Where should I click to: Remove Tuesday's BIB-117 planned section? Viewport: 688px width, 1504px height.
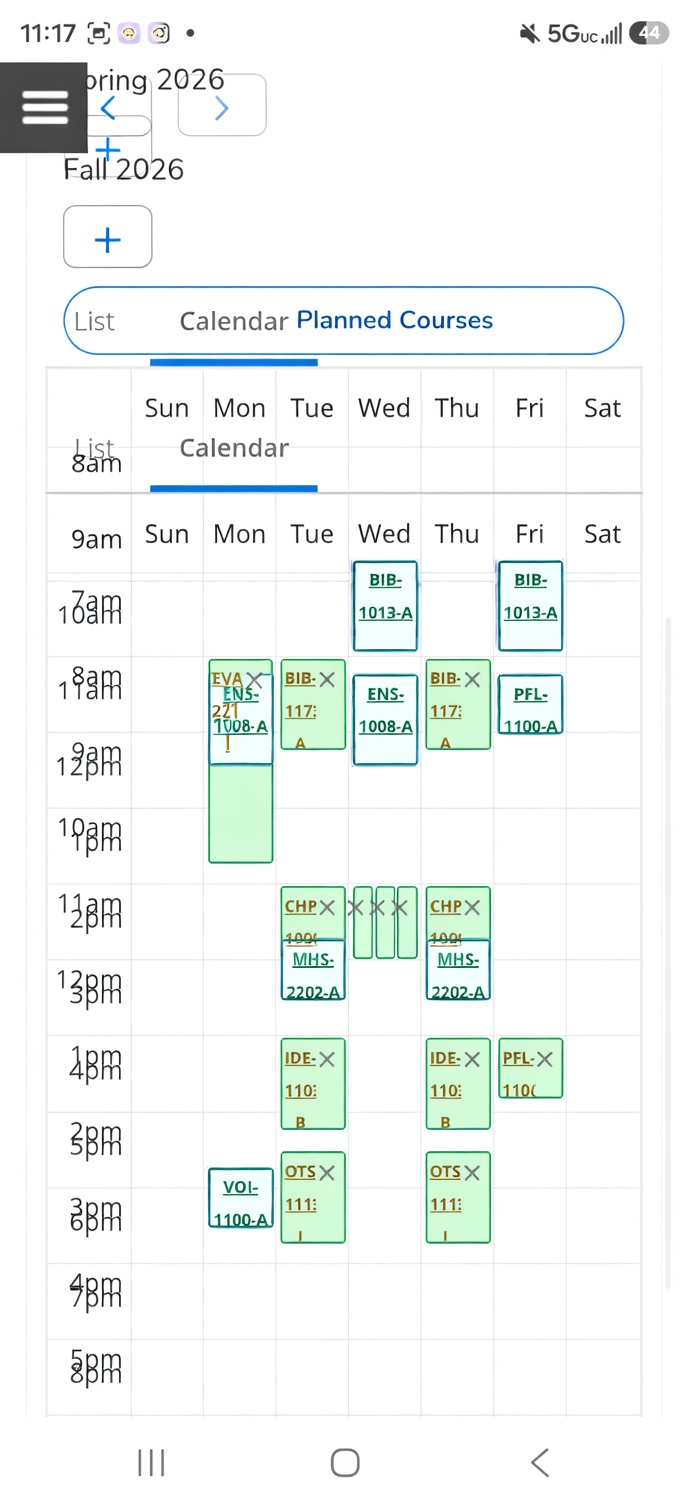coord(327,680)
